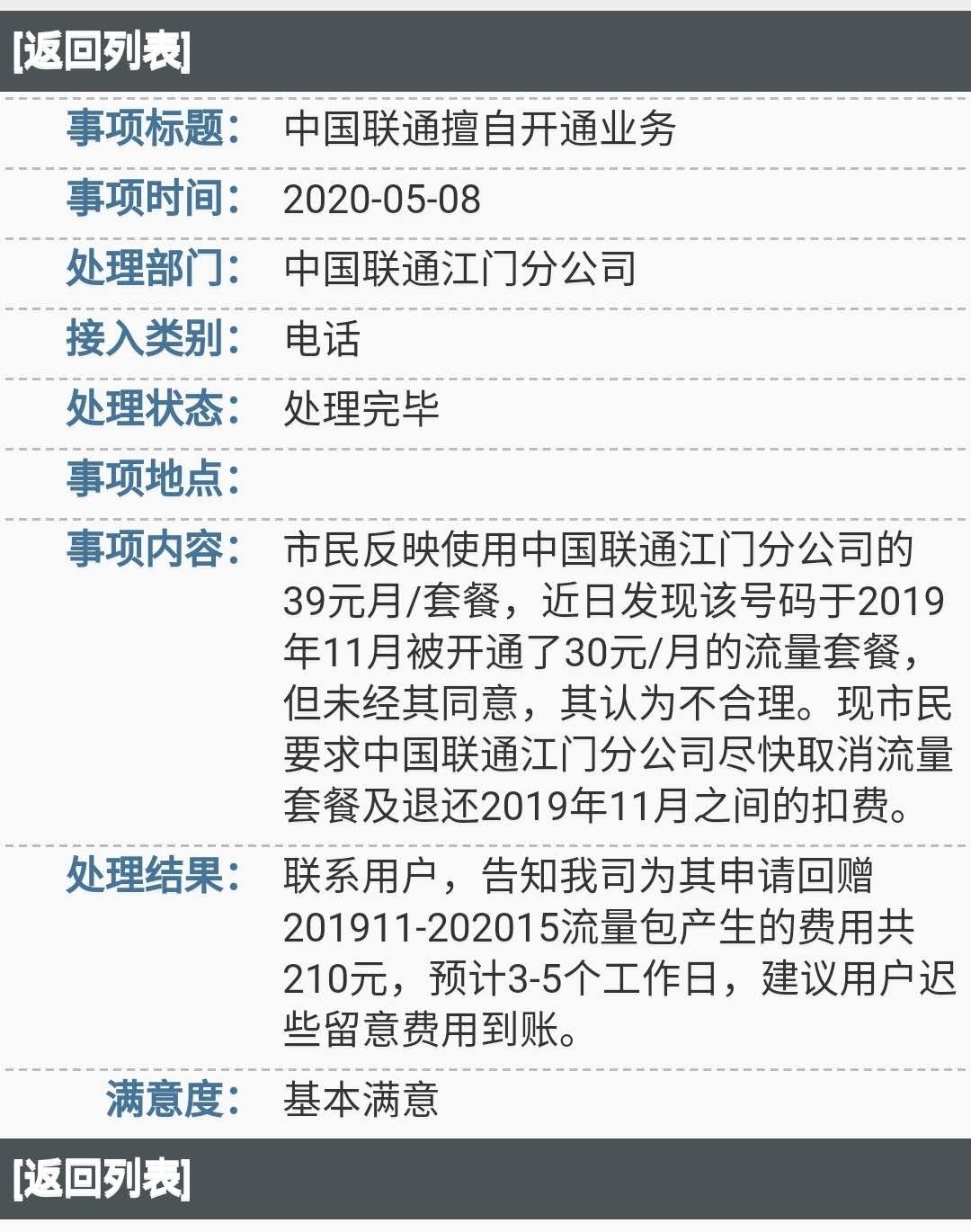Tap the bottom [返回列表] link
The width and height of the screenshot is (971, 1232).
102,1179
